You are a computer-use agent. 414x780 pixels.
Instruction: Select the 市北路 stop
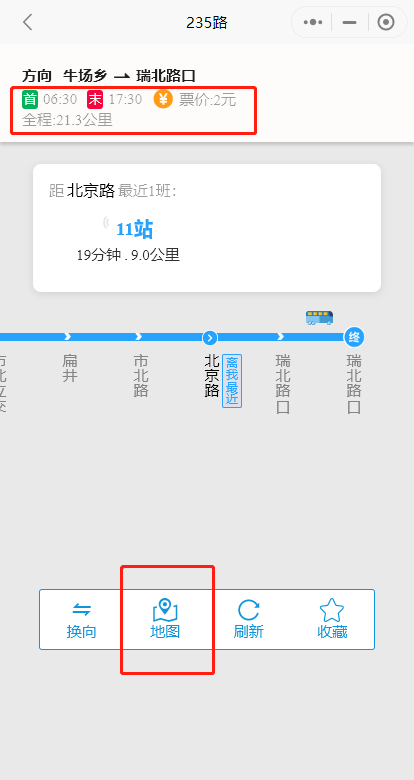141,376
